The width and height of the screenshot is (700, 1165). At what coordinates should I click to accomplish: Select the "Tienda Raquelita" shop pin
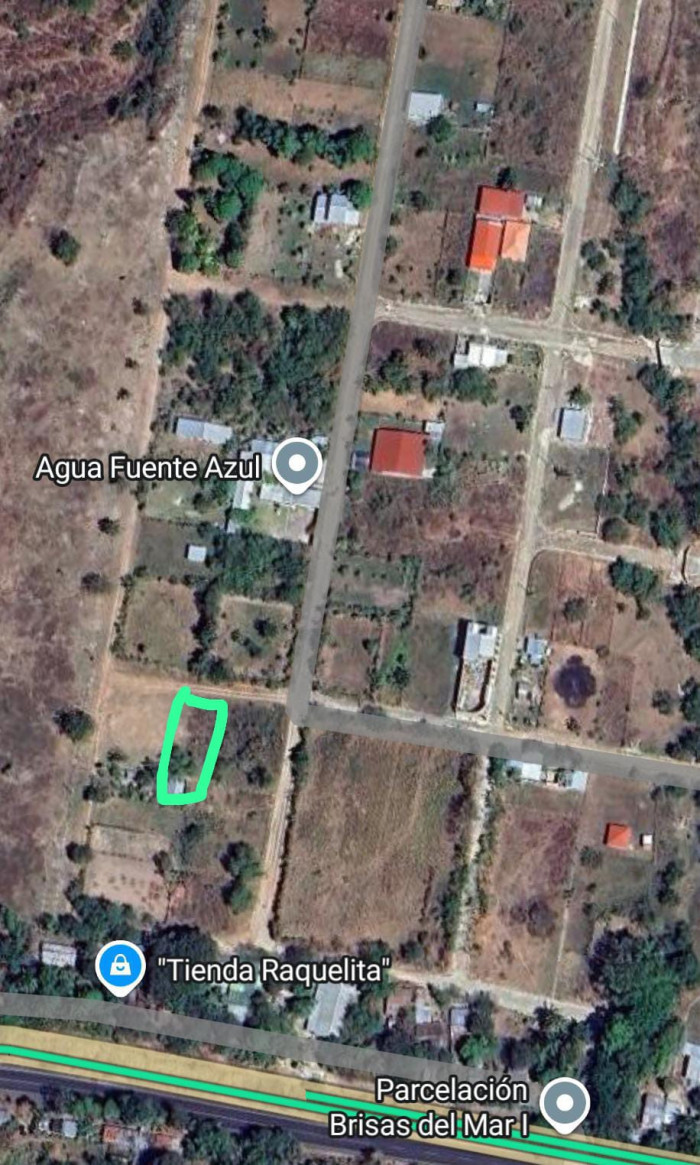(x=119, y=967)
